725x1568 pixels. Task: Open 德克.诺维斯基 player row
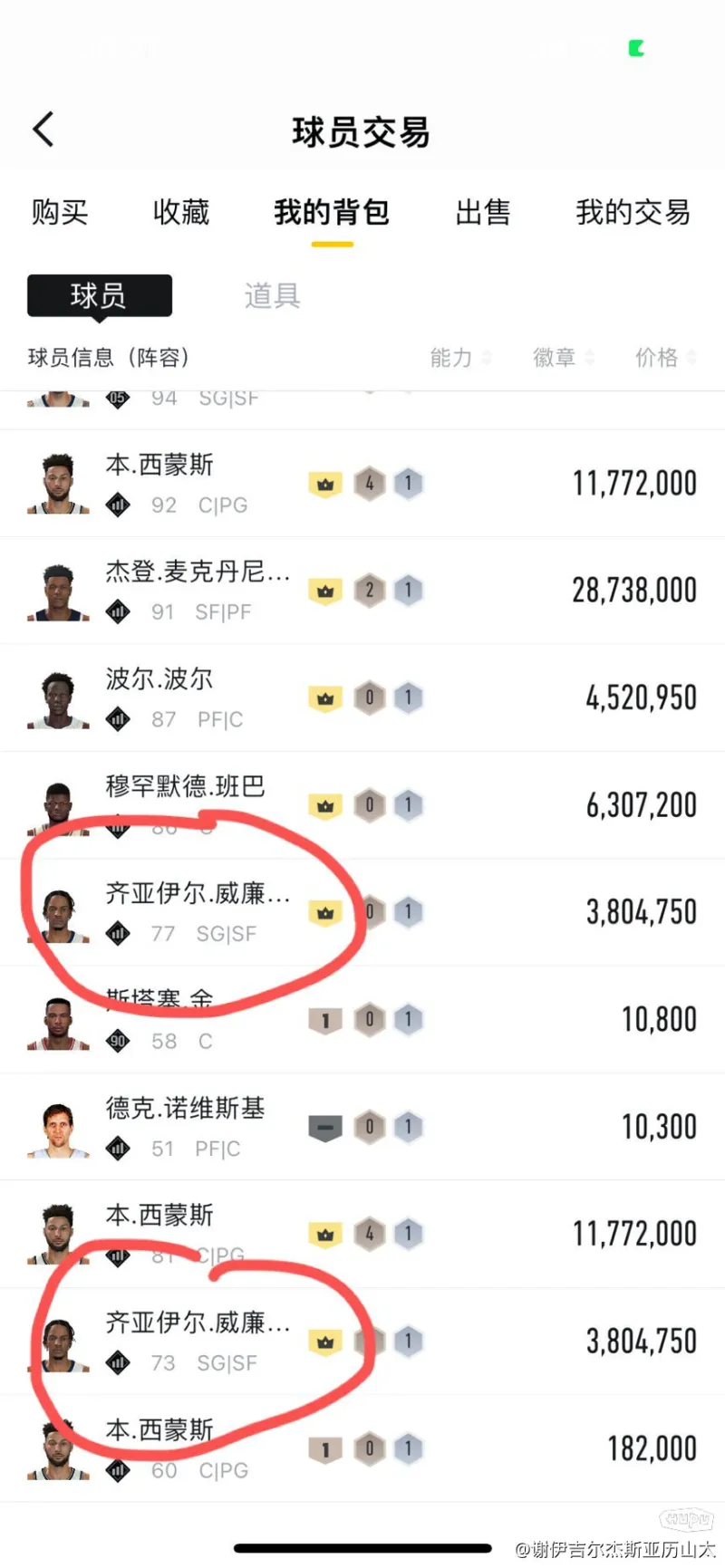[x=362, y=1127]
